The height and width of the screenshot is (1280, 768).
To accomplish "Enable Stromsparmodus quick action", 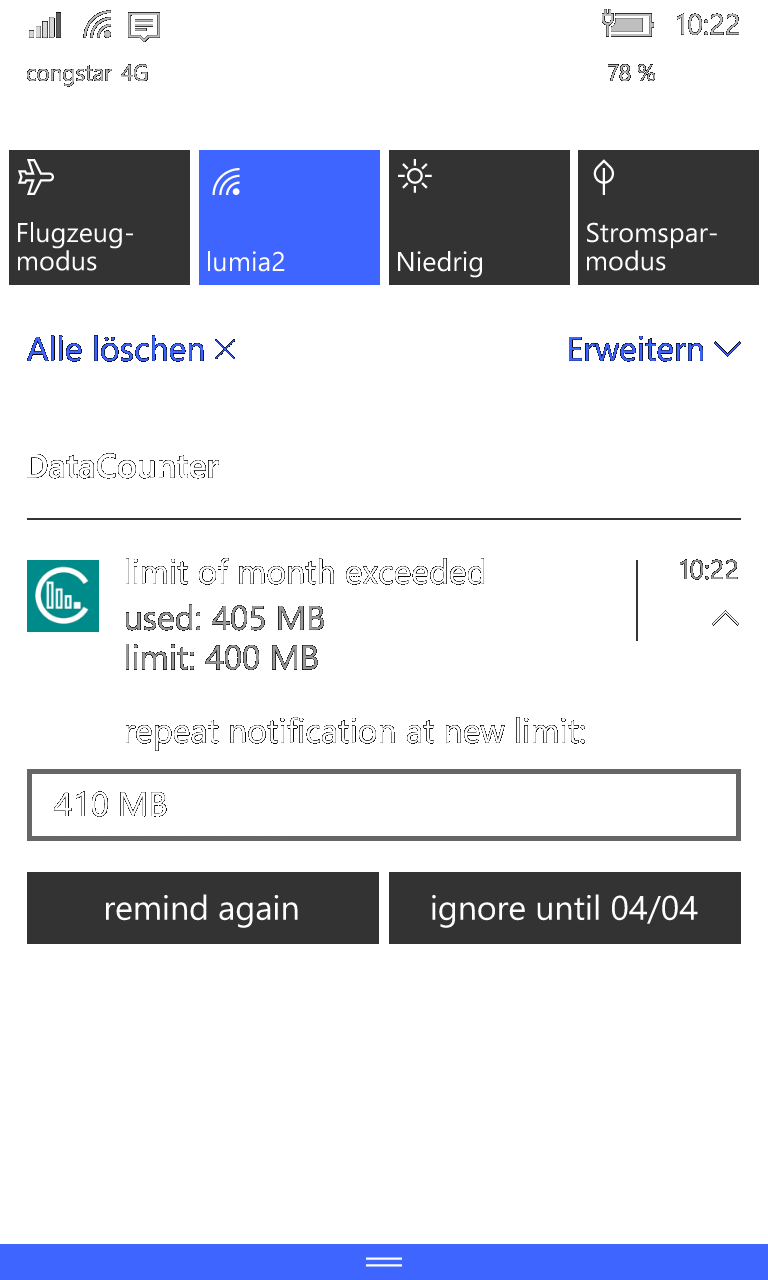I will point(668,218).
